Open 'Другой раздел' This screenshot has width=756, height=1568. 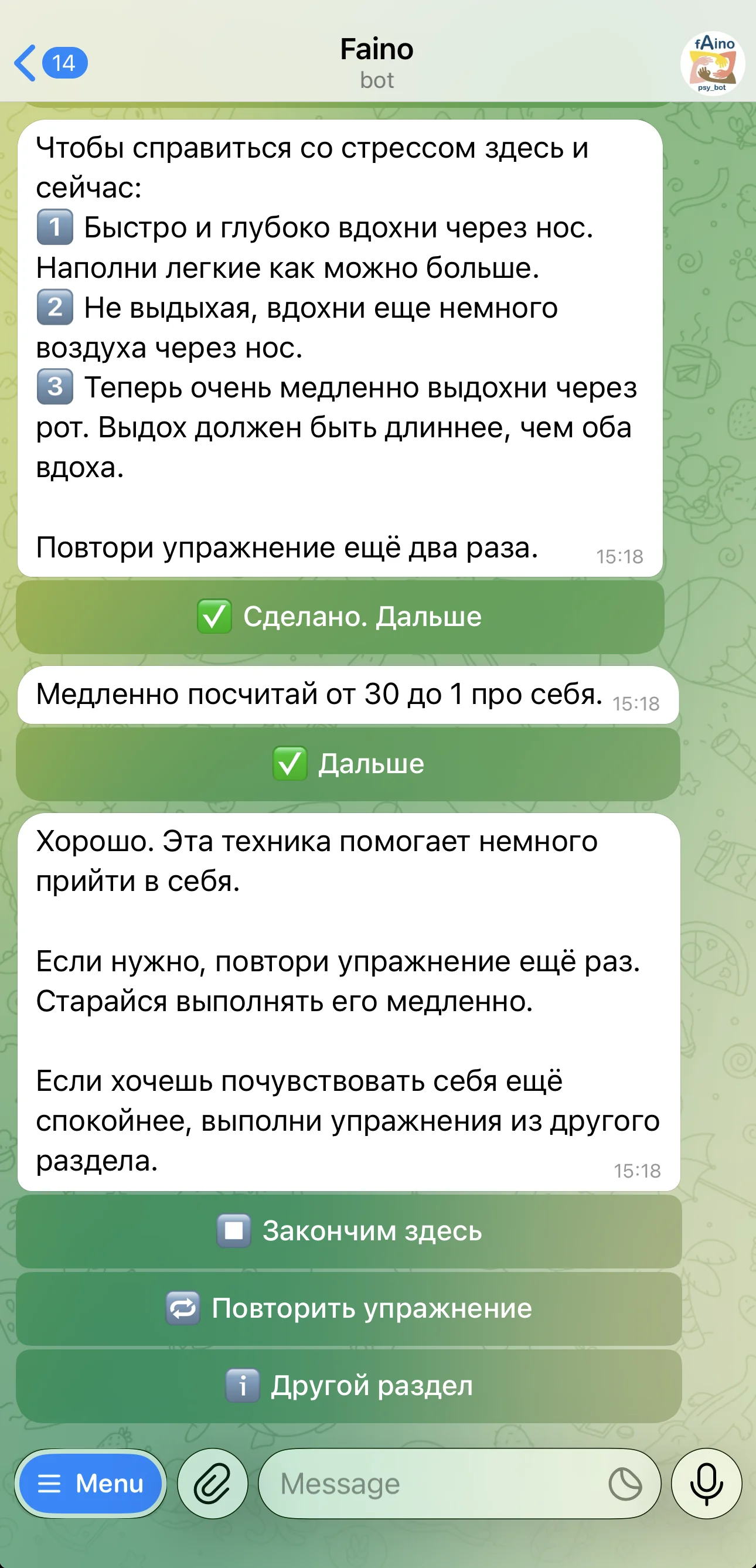[x=349, y=1385]
